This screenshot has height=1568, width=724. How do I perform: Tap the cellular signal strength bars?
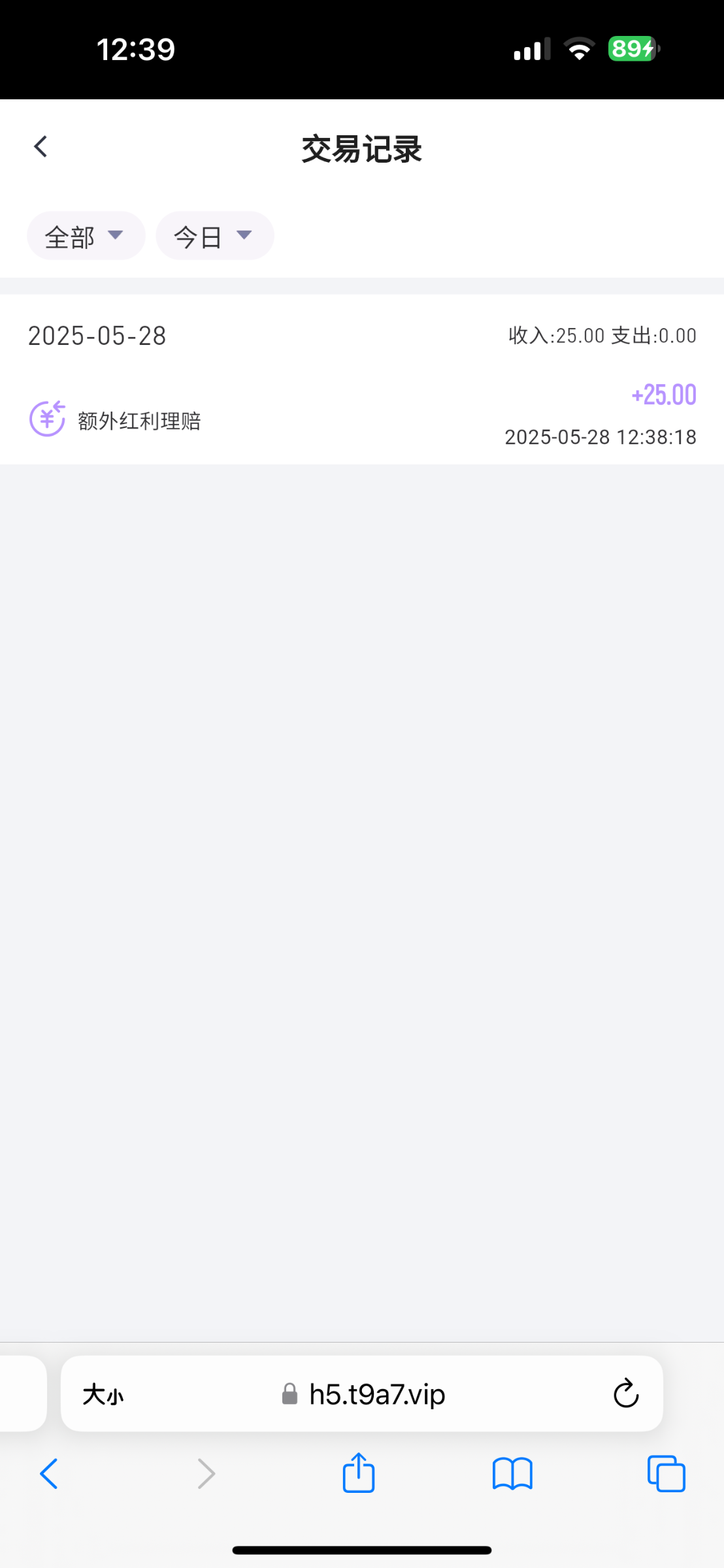pos(529,48)
